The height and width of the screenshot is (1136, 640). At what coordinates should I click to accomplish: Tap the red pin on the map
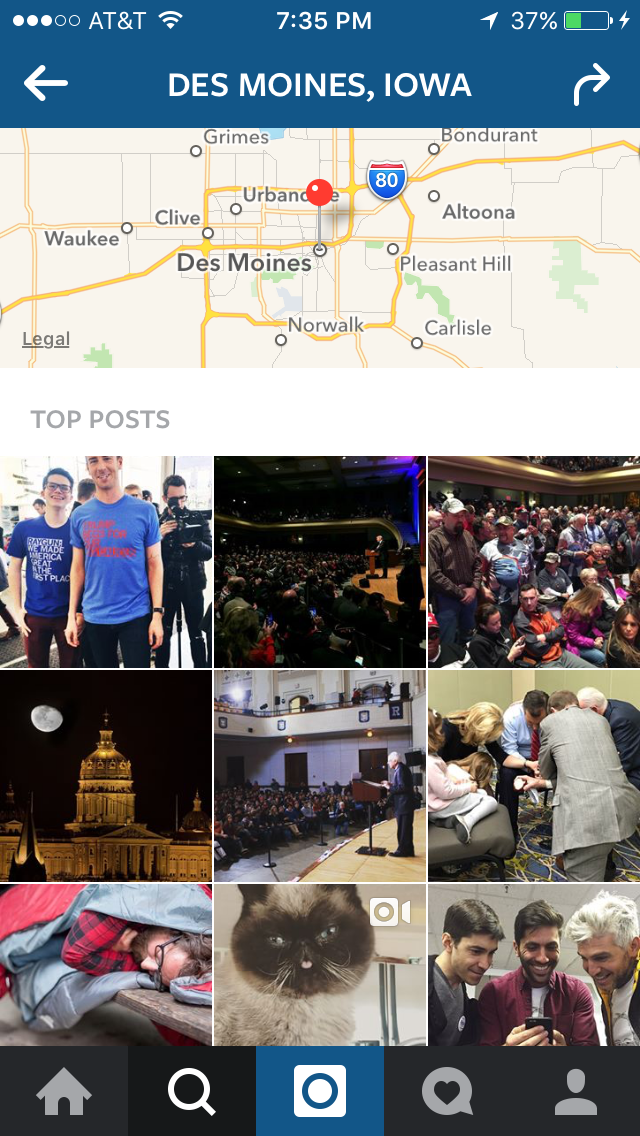tap(320, 193)
